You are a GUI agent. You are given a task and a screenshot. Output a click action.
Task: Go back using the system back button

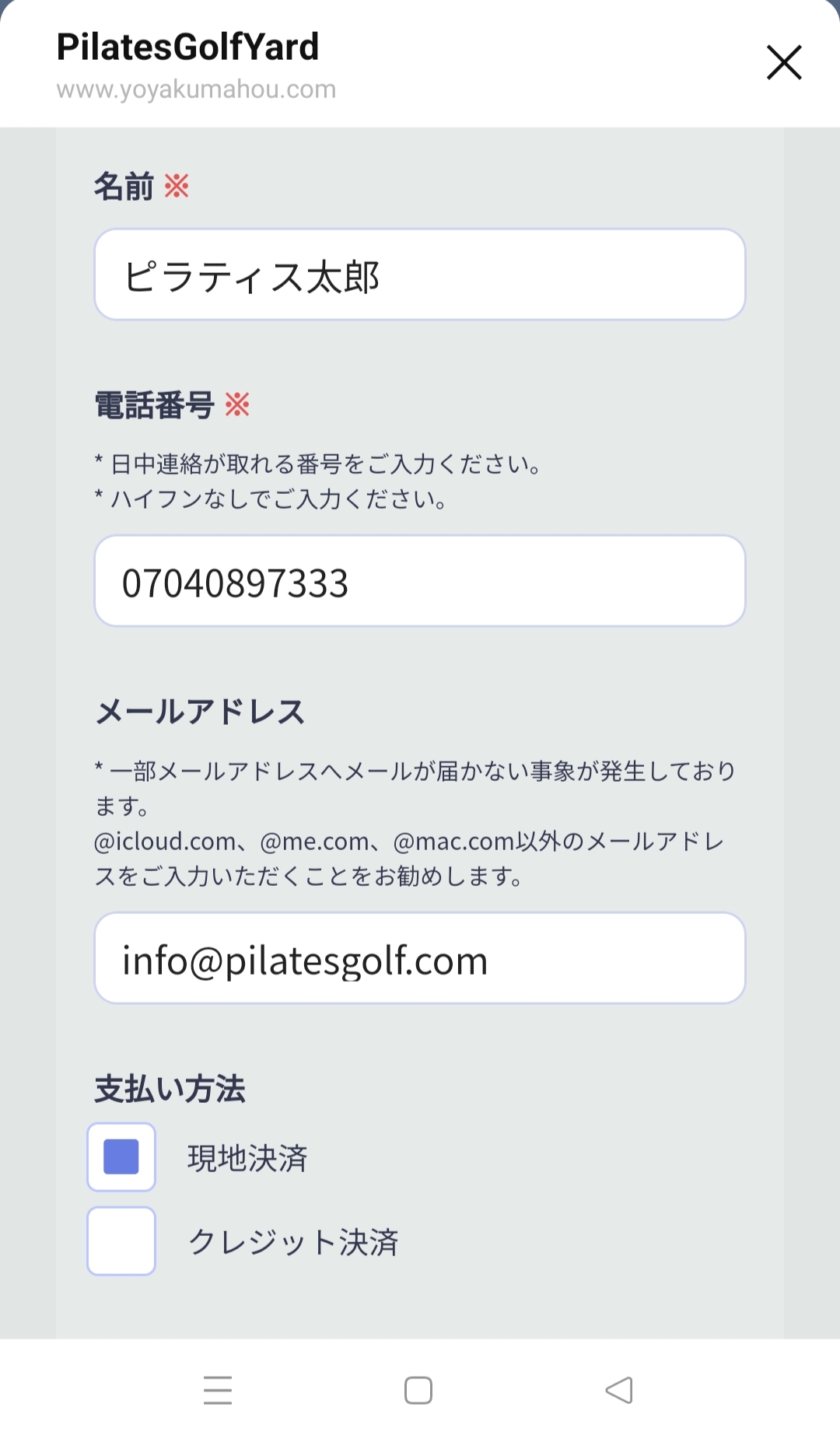coord(619,1390)
